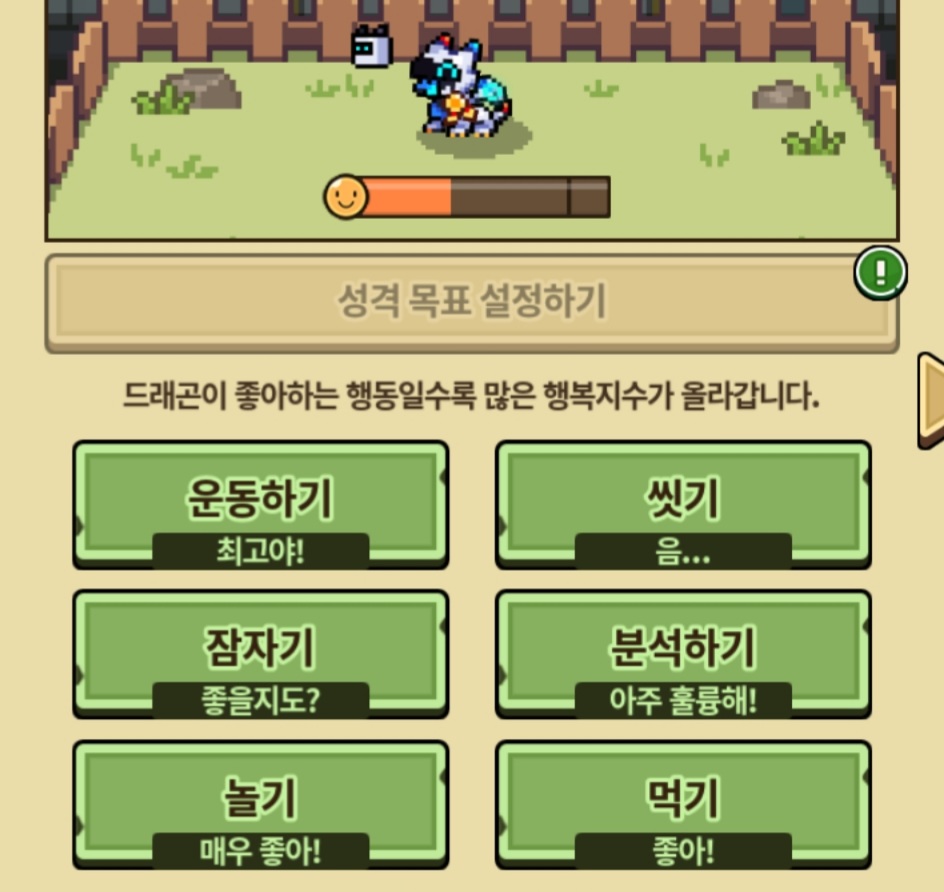Choose the 씻기 action
The height and width of the screenshot is (892, 944).
(683, 502)
